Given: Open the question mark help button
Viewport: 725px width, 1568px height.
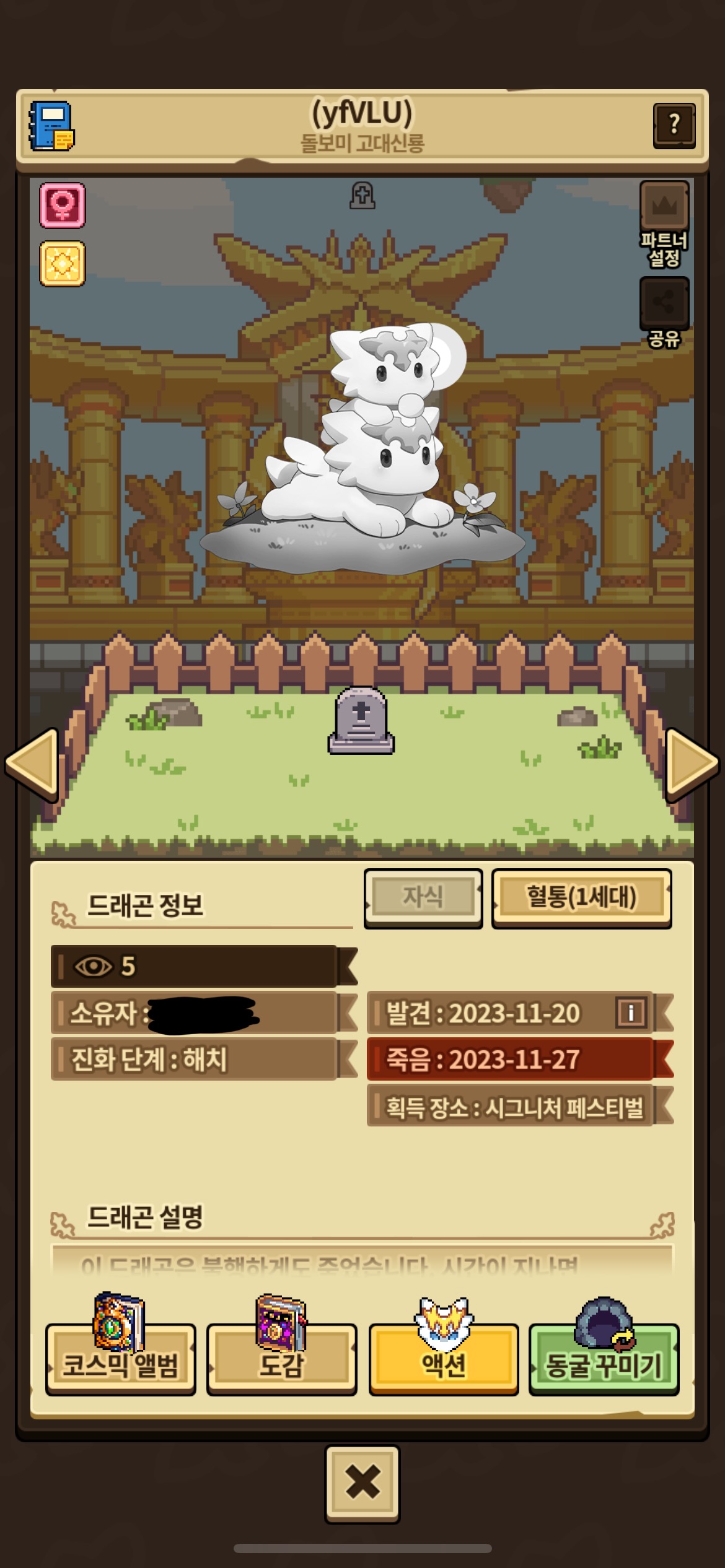Looking at the screenshot, I should [674, 126].
